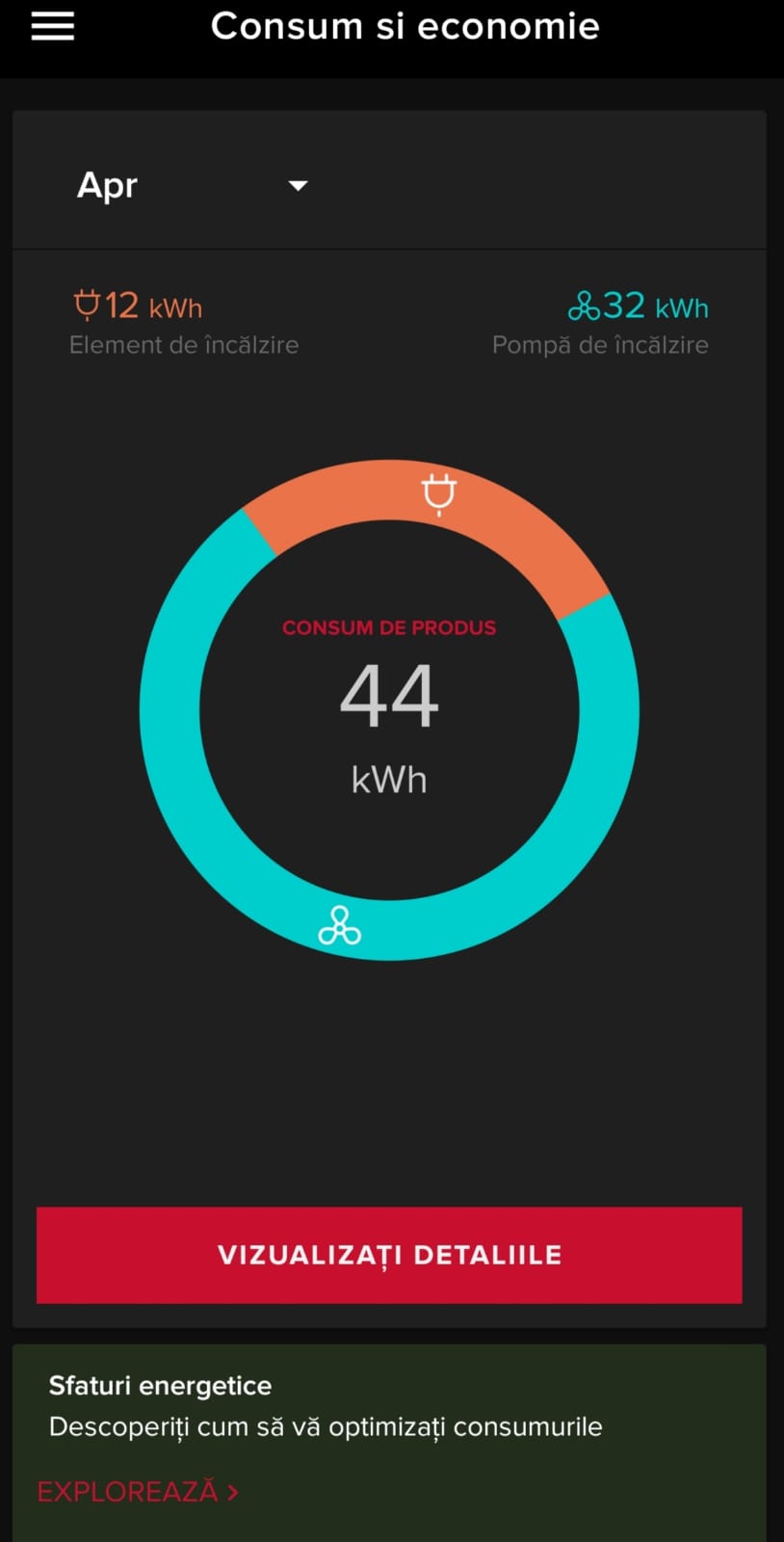Viewport: 784px width, 1542px height.
Task: Tap the Vizualizați detaliile button
Action: tap(389, 1255)
